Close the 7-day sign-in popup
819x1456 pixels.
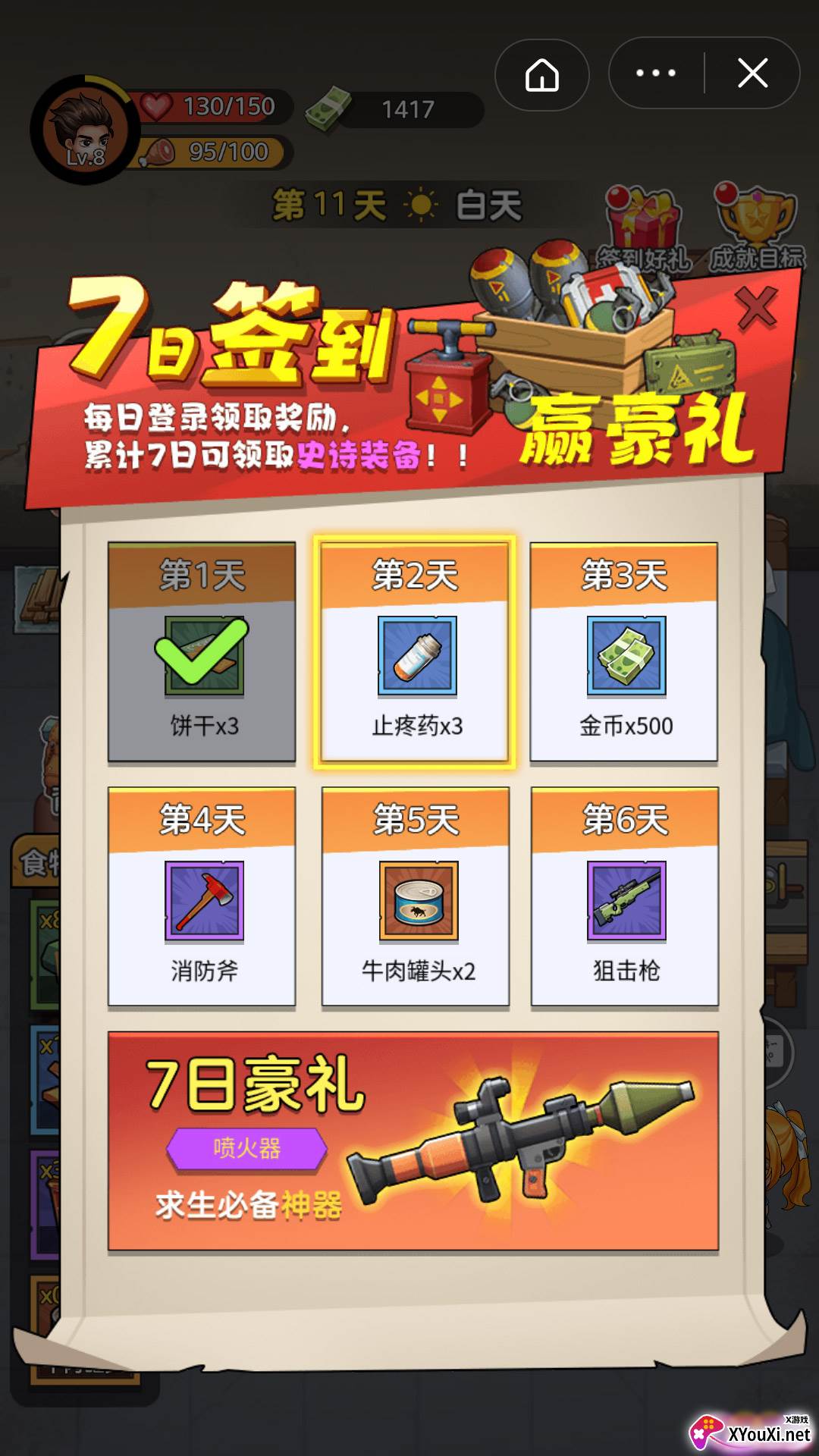(757, 308)
